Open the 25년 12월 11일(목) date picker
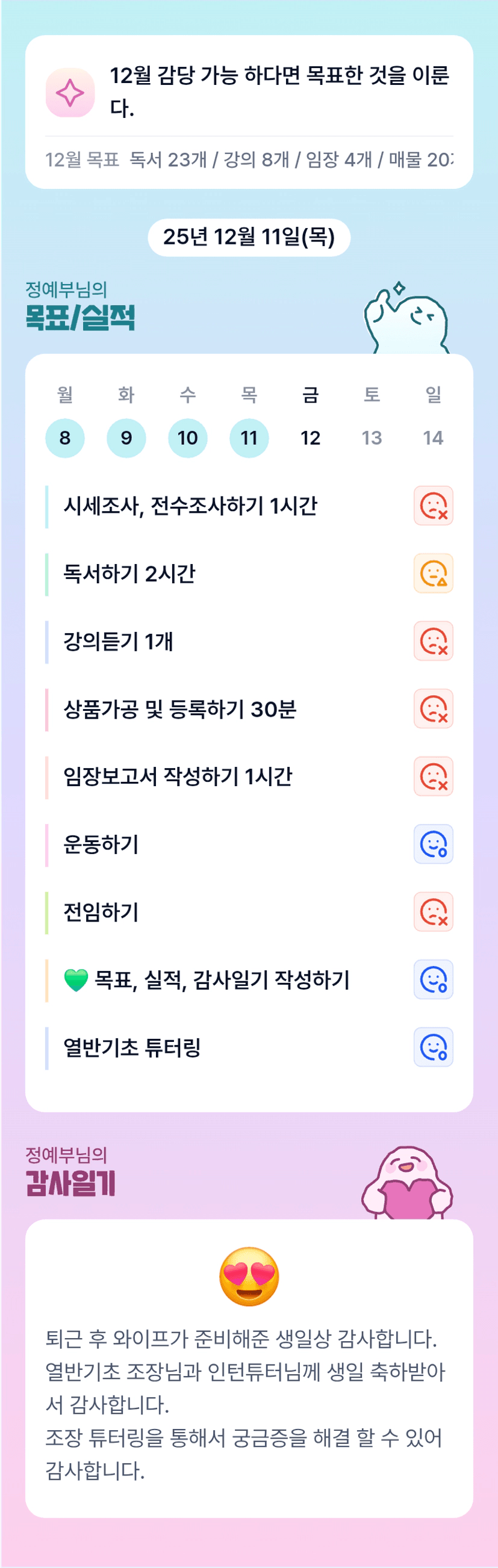Viewport: 498px width, 1568px height. click(x=249, y=237)
